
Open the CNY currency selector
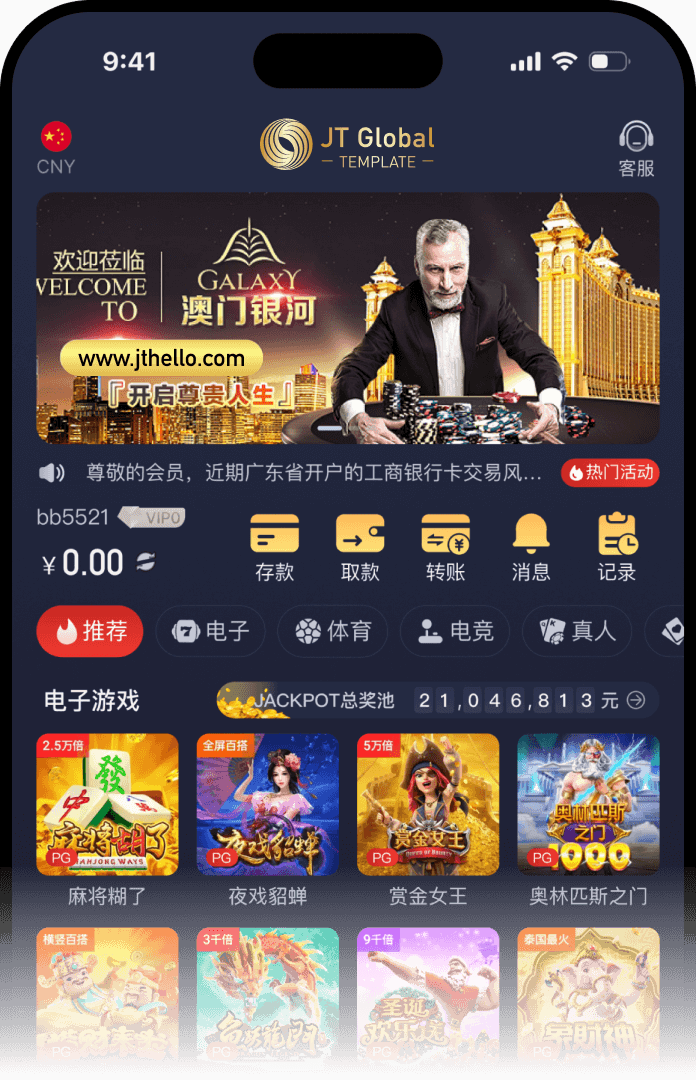coord(56,148)
